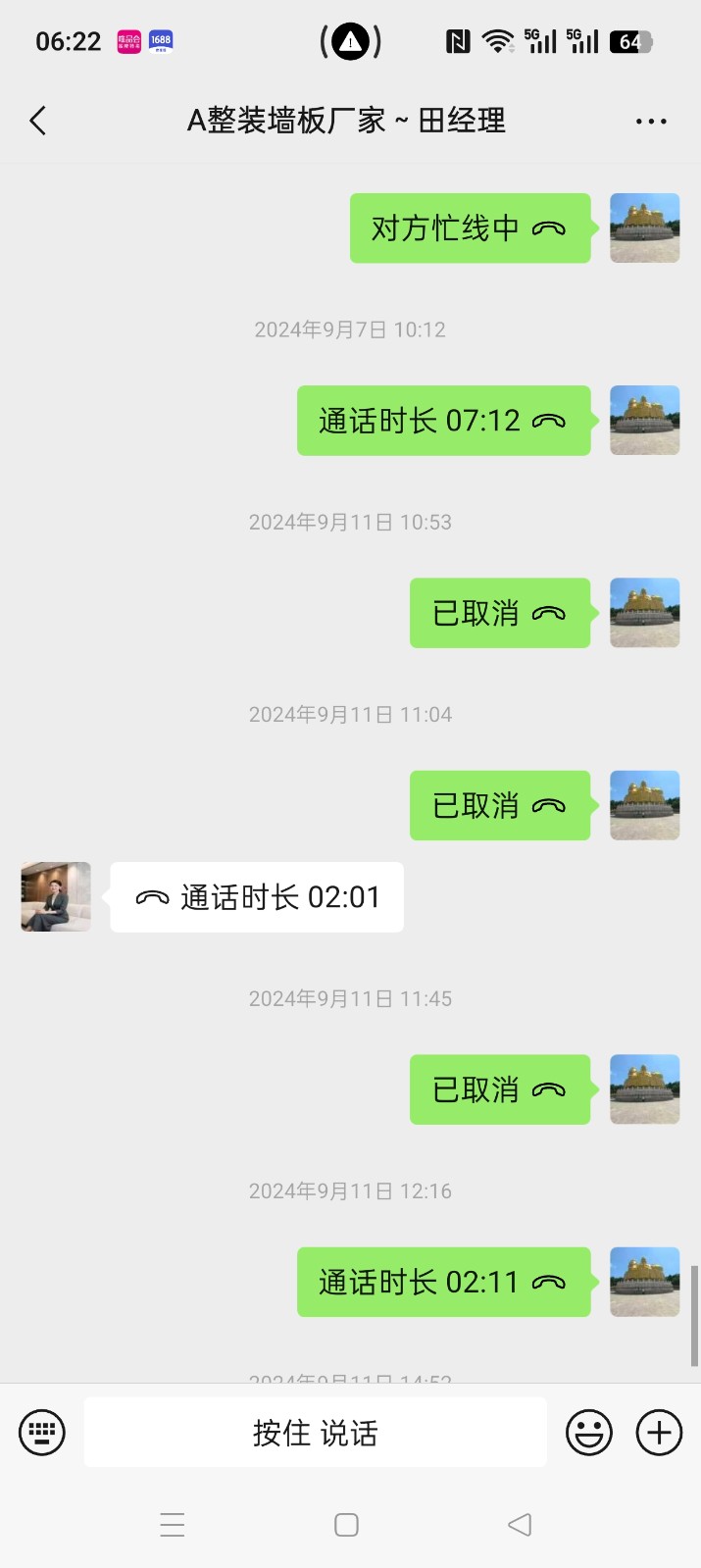701x1568 pixels.
Task: View 田经理's profile via the contact avatar
Action: point(56,897)
